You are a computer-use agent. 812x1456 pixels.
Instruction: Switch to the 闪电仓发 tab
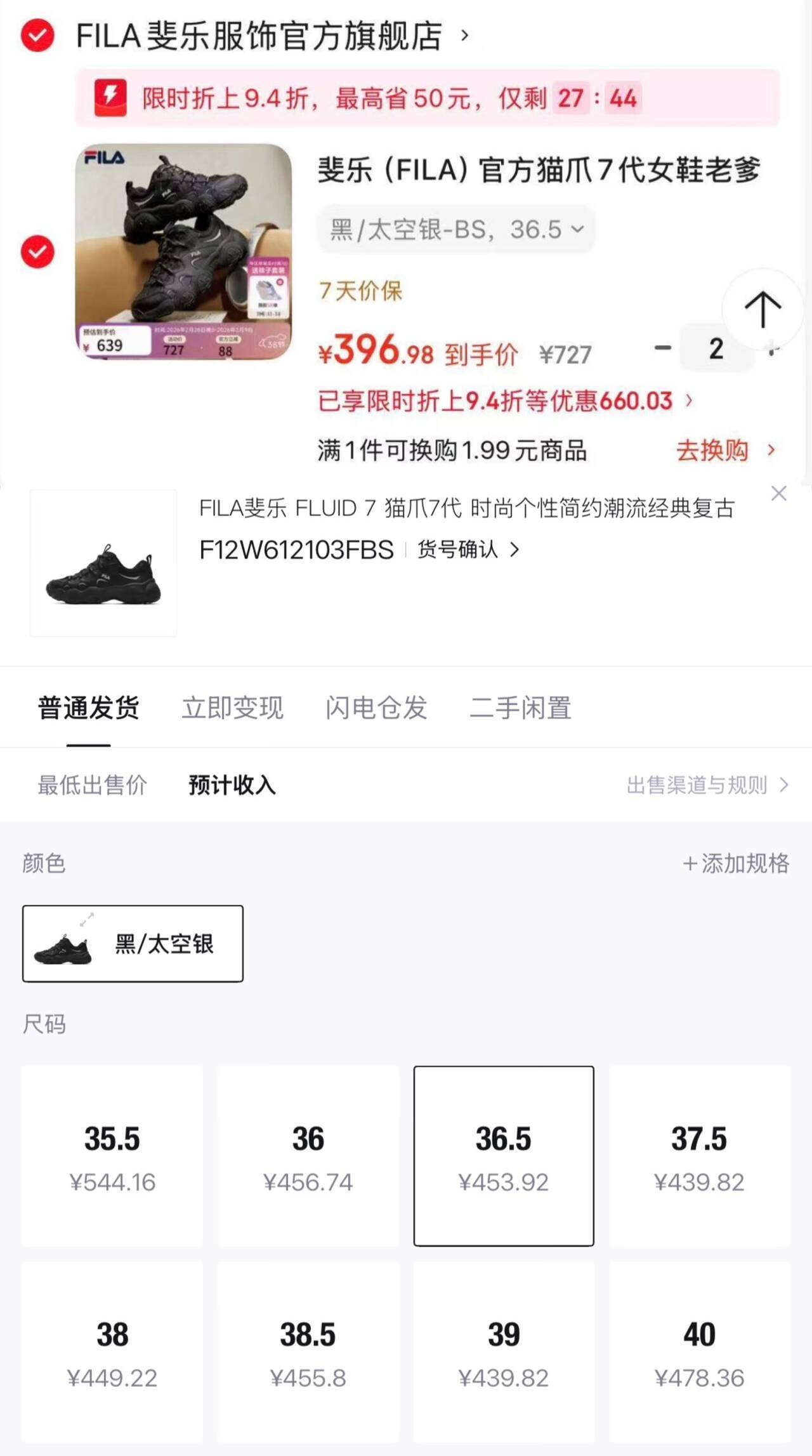pos(376,708)
